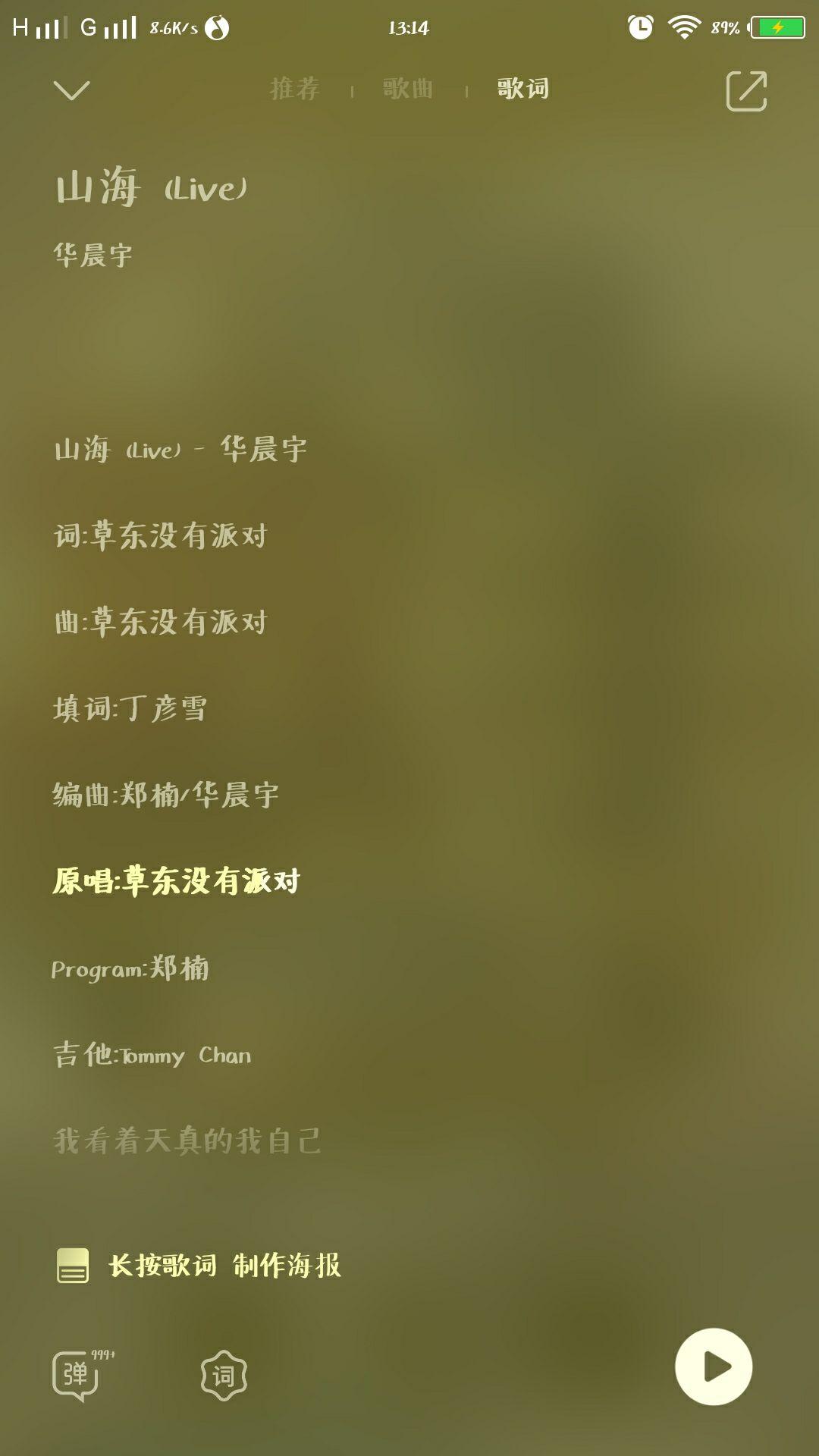Open the 词 lyrics settings icon
Image resolution: width=819 pixels, height=1456 pixels.
[x=224, y=1376]
